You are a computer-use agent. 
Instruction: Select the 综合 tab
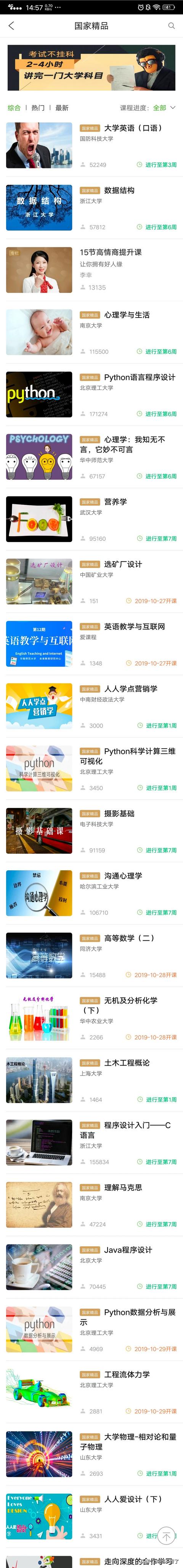click(14, 108)
